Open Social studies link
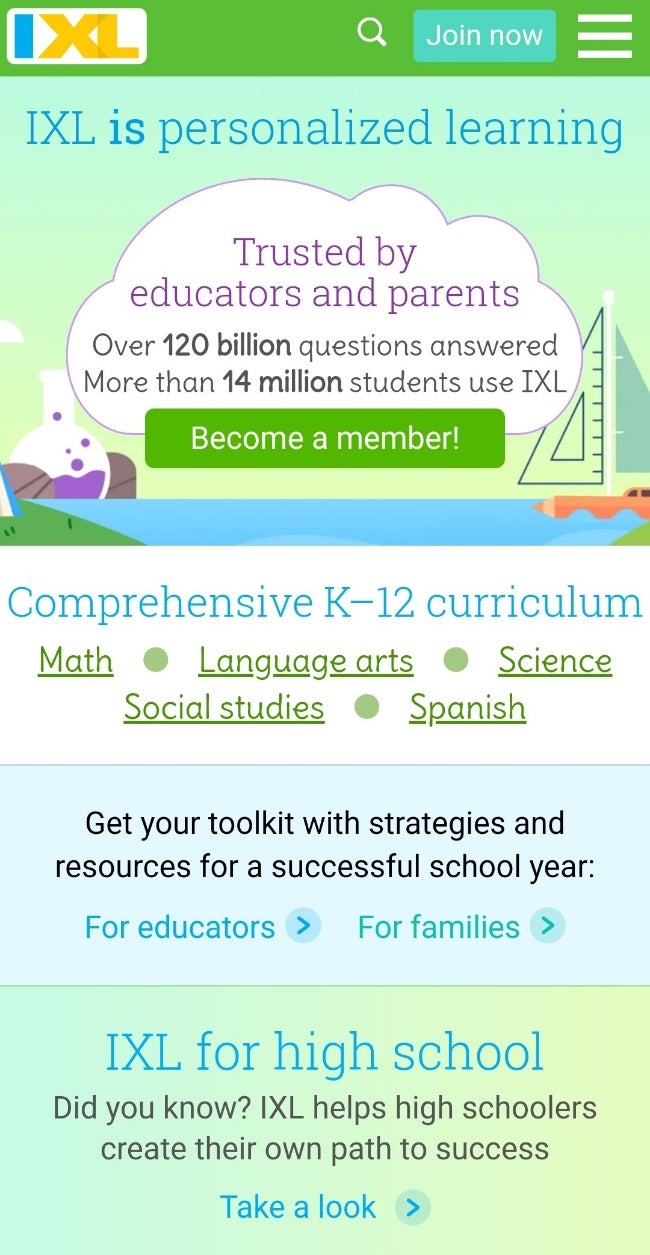 click(224, 708)
